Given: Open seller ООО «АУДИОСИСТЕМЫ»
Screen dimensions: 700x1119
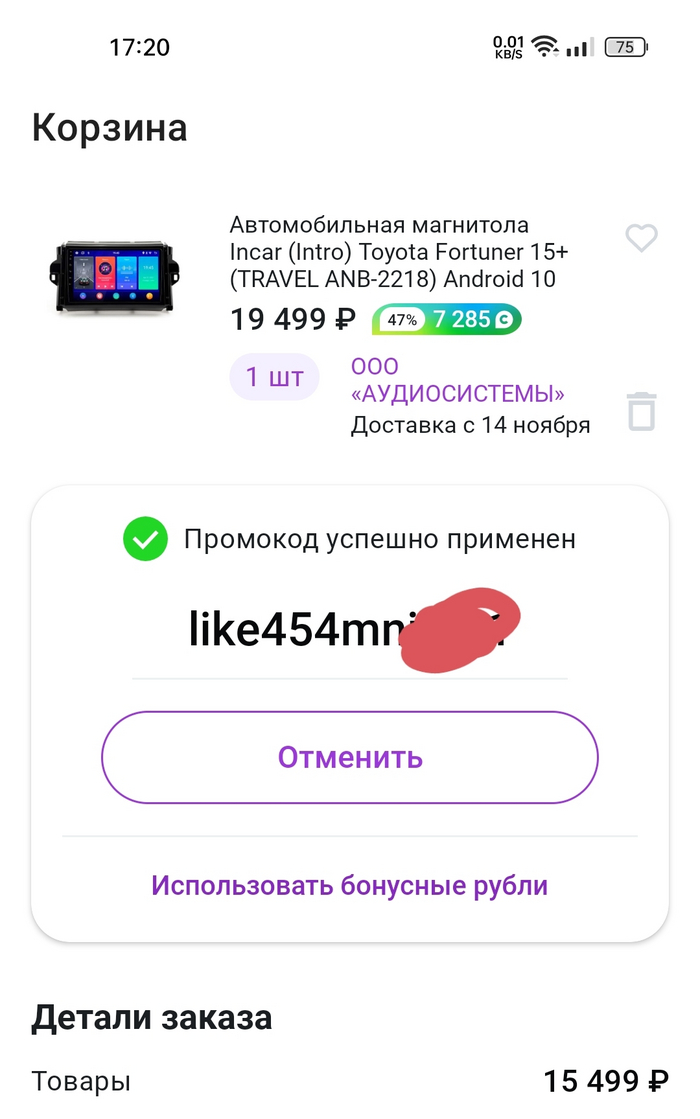Looking at the screenshot, I should (457, 380).
